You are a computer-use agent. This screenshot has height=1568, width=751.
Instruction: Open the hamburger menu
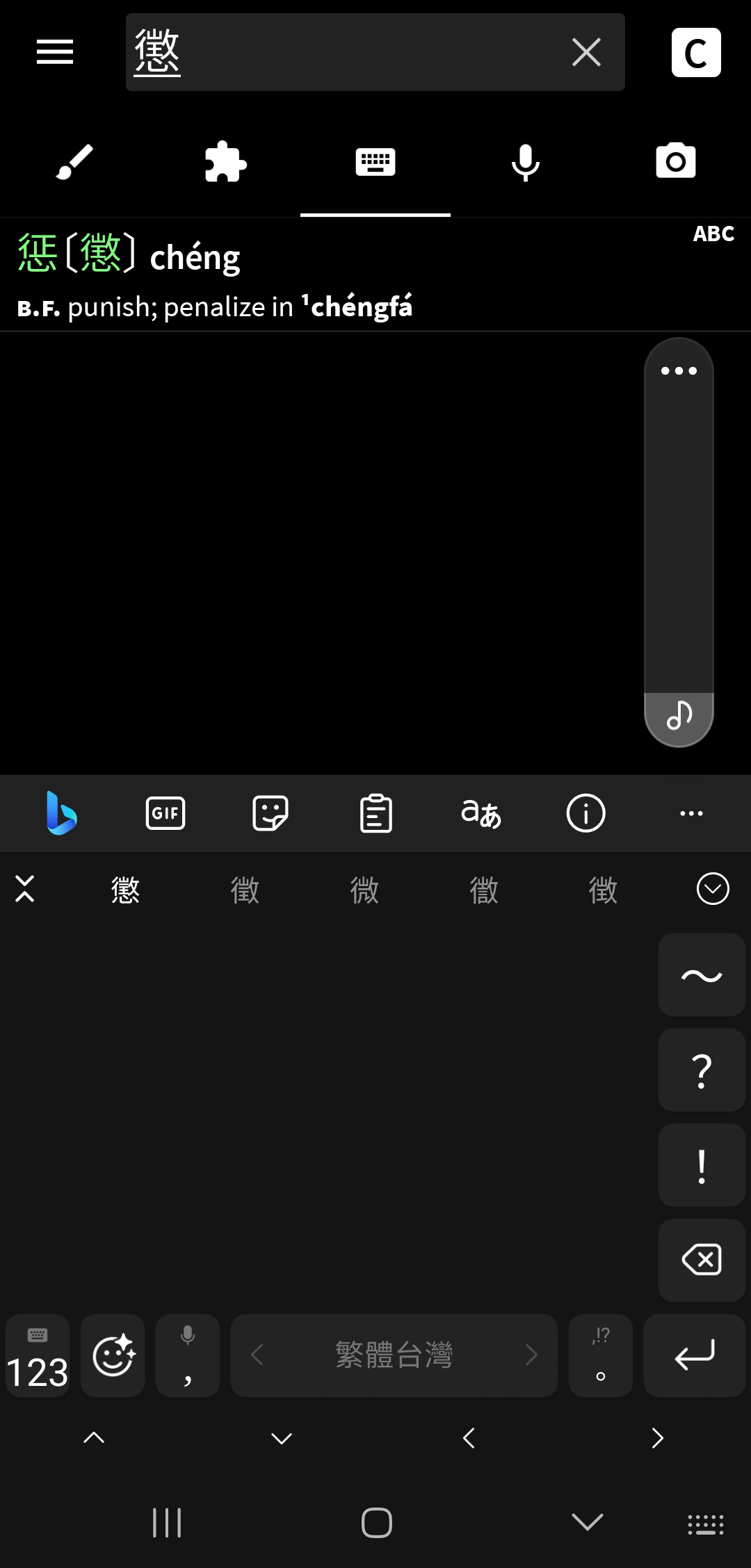(55, 52)
